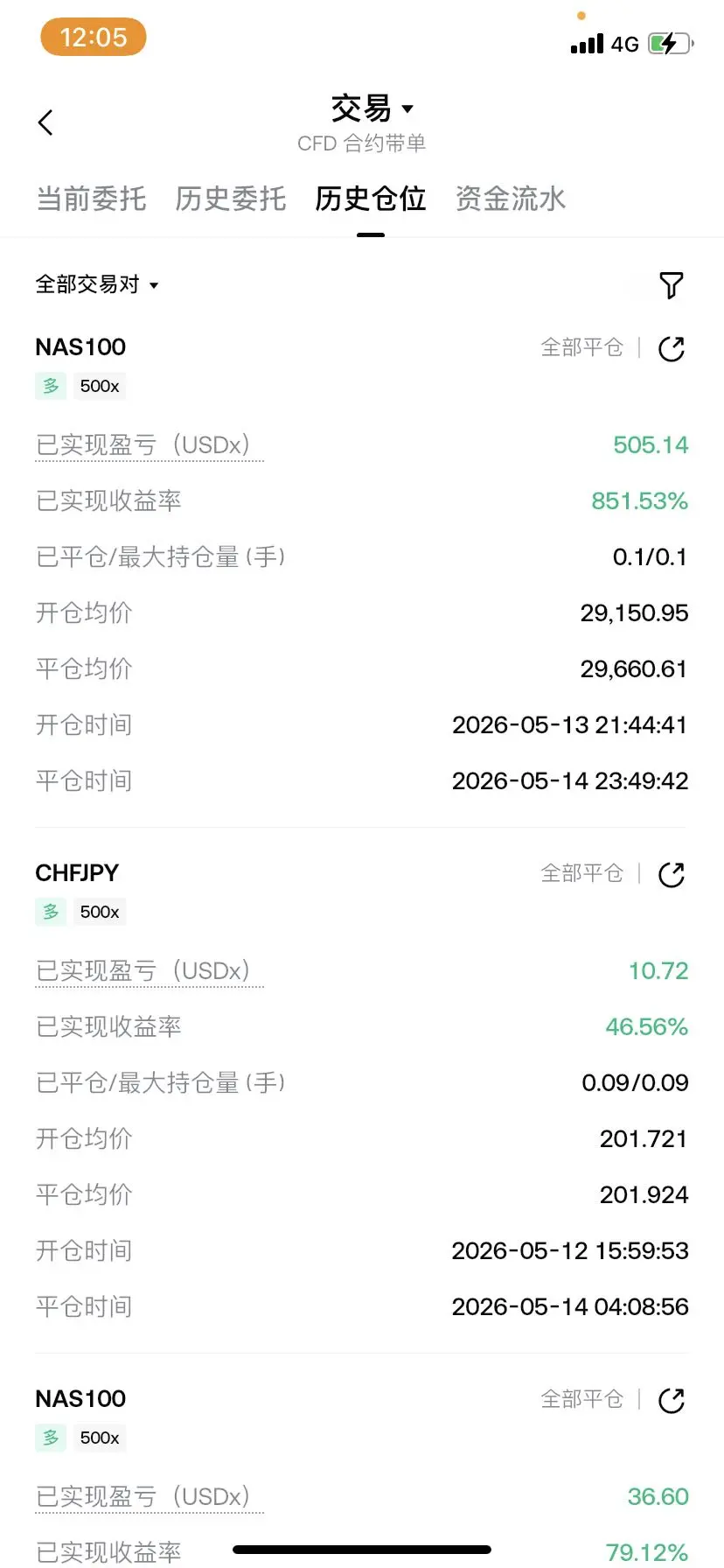Switch to the 历史委托 tab

tap(231, 199)
